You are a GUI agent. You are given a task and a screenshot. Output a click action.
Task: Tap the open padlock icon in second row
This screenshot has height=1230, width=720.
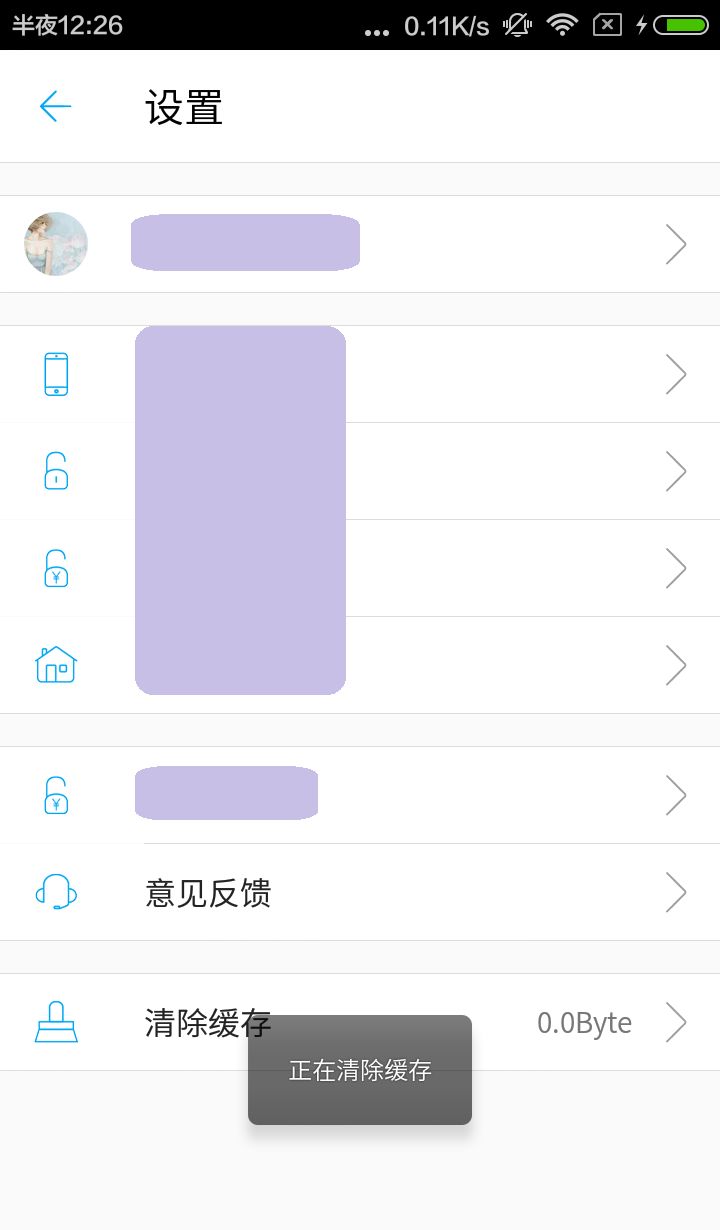55,470
